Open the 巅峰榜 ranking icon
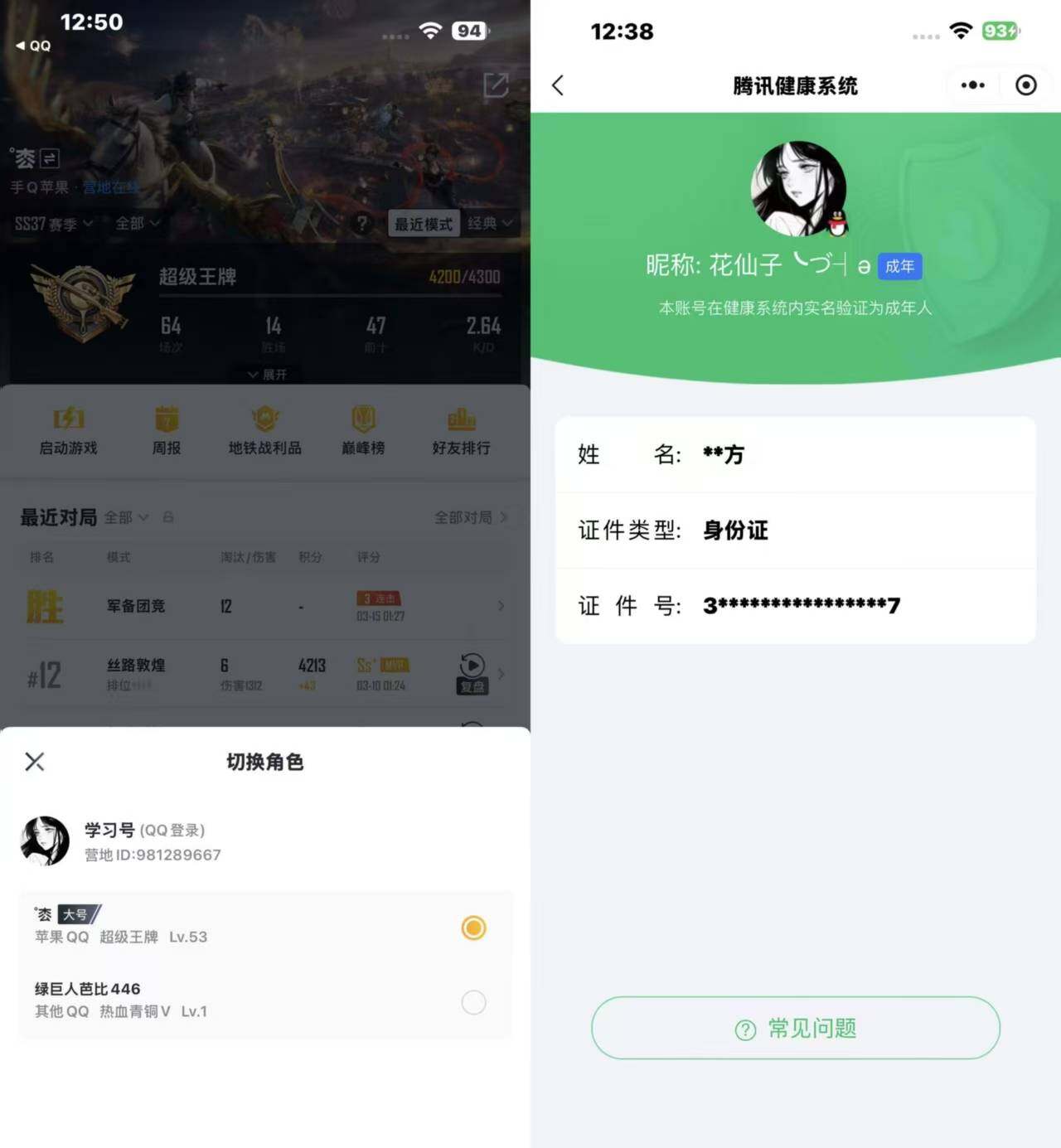 (x=363, y=427)
